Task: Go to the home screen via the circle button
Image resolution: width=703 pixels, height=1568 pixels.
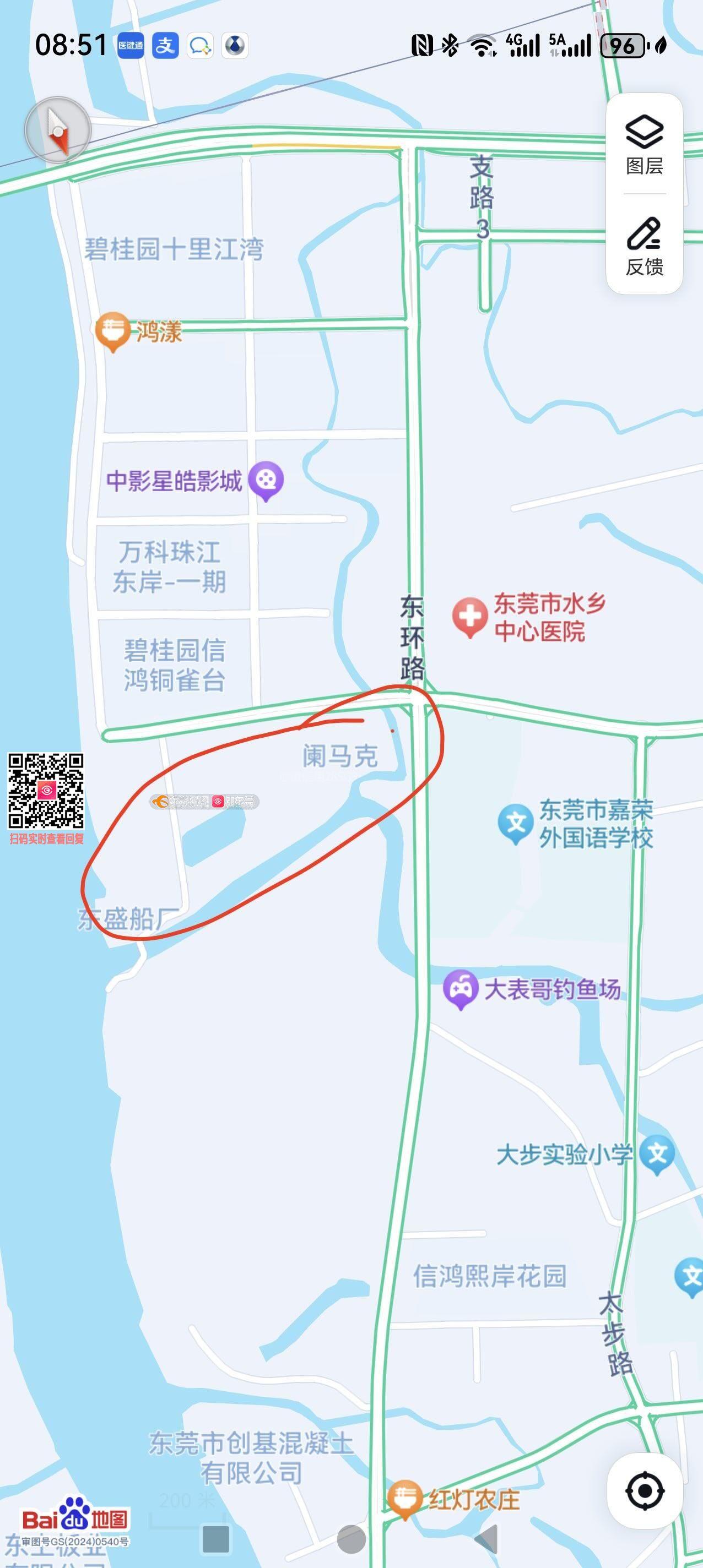Action: [351, 1539]
